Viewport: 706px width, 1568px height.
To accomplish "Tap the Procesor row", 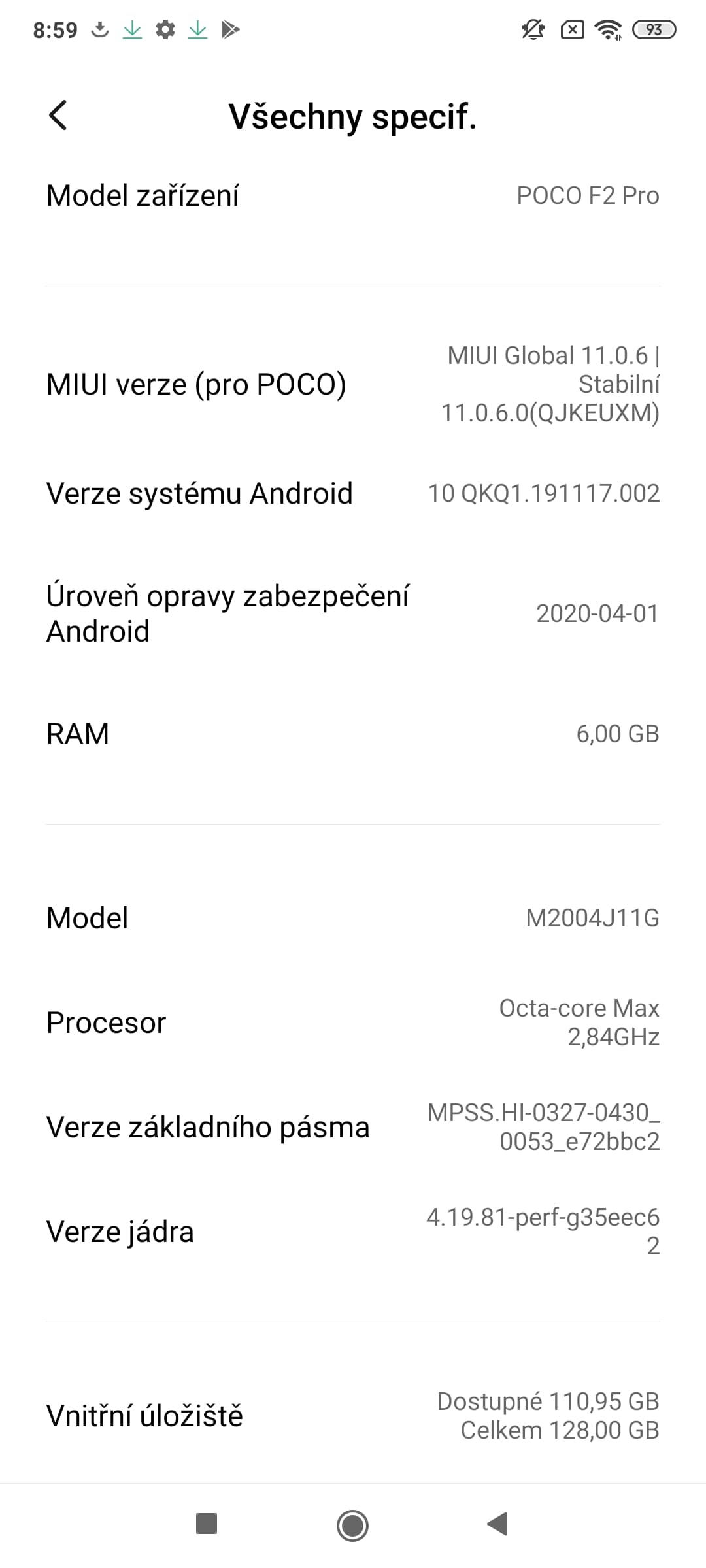I will [353, 1022].
